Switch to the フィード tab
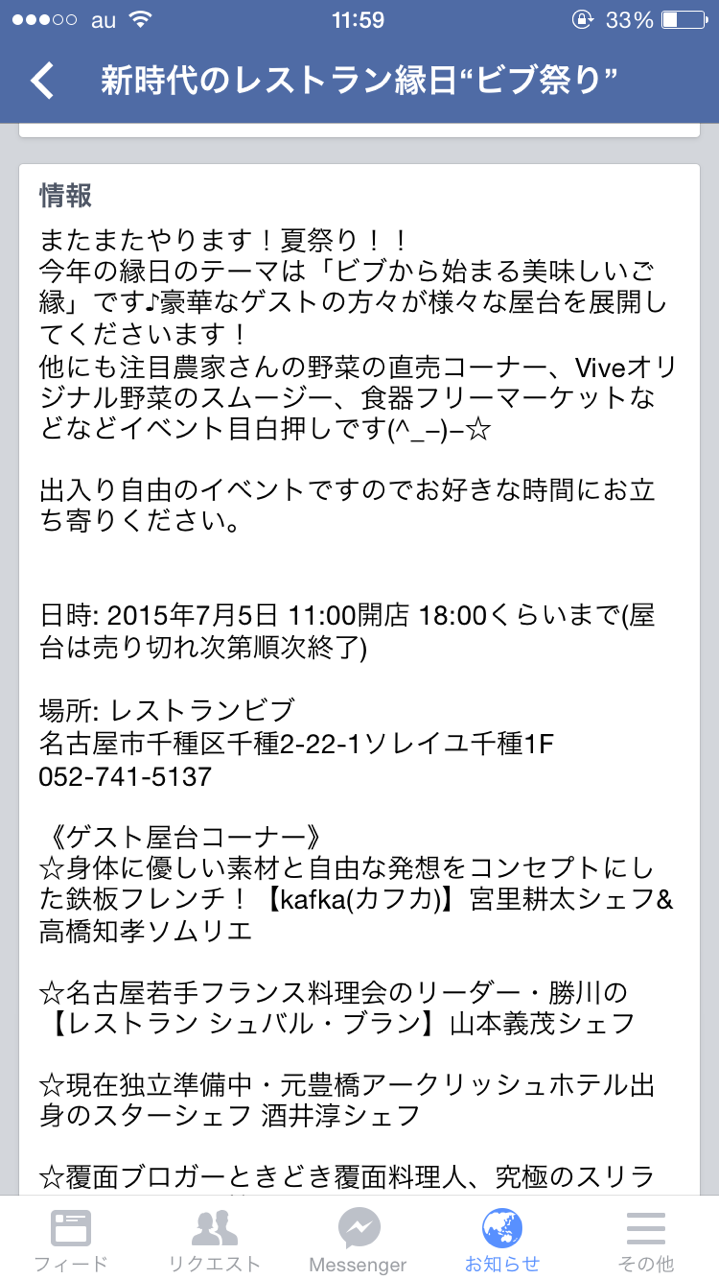Screen dimensions: 719x1280 point(71,1240)
